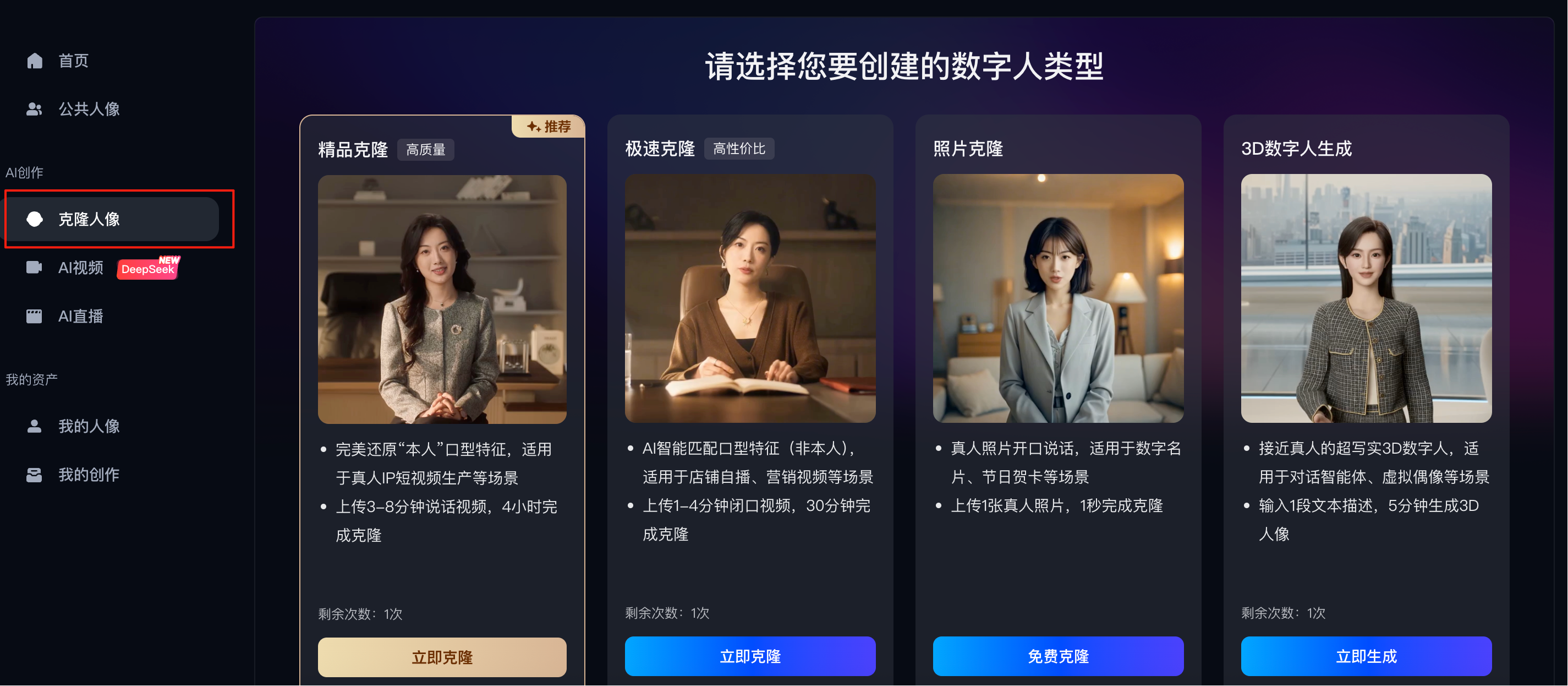Open the 照片克隆 preview image
This screenshot has height=686, width=1568.
1058,298
